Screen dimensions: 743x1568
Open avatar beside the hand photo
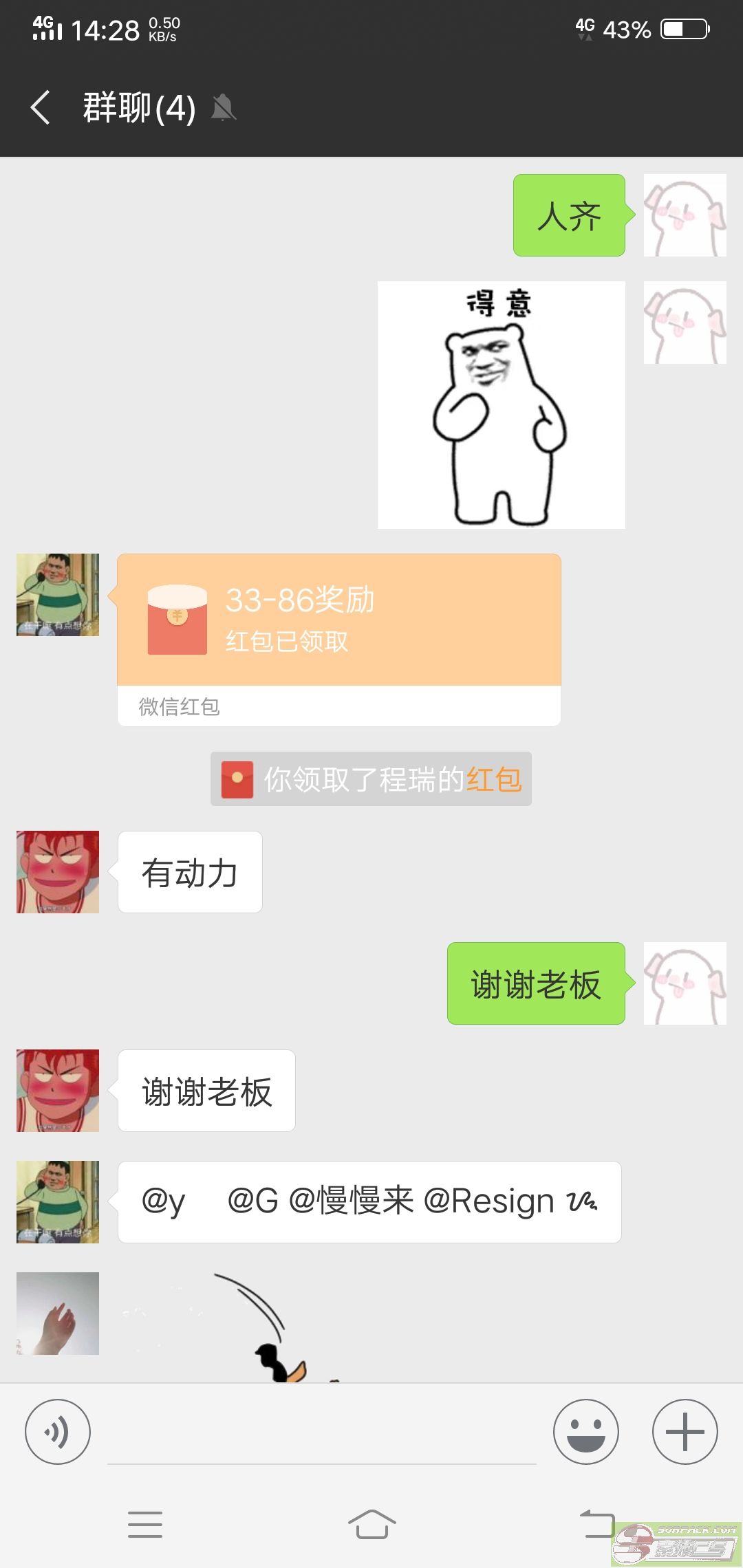(x=58, y=1314)
